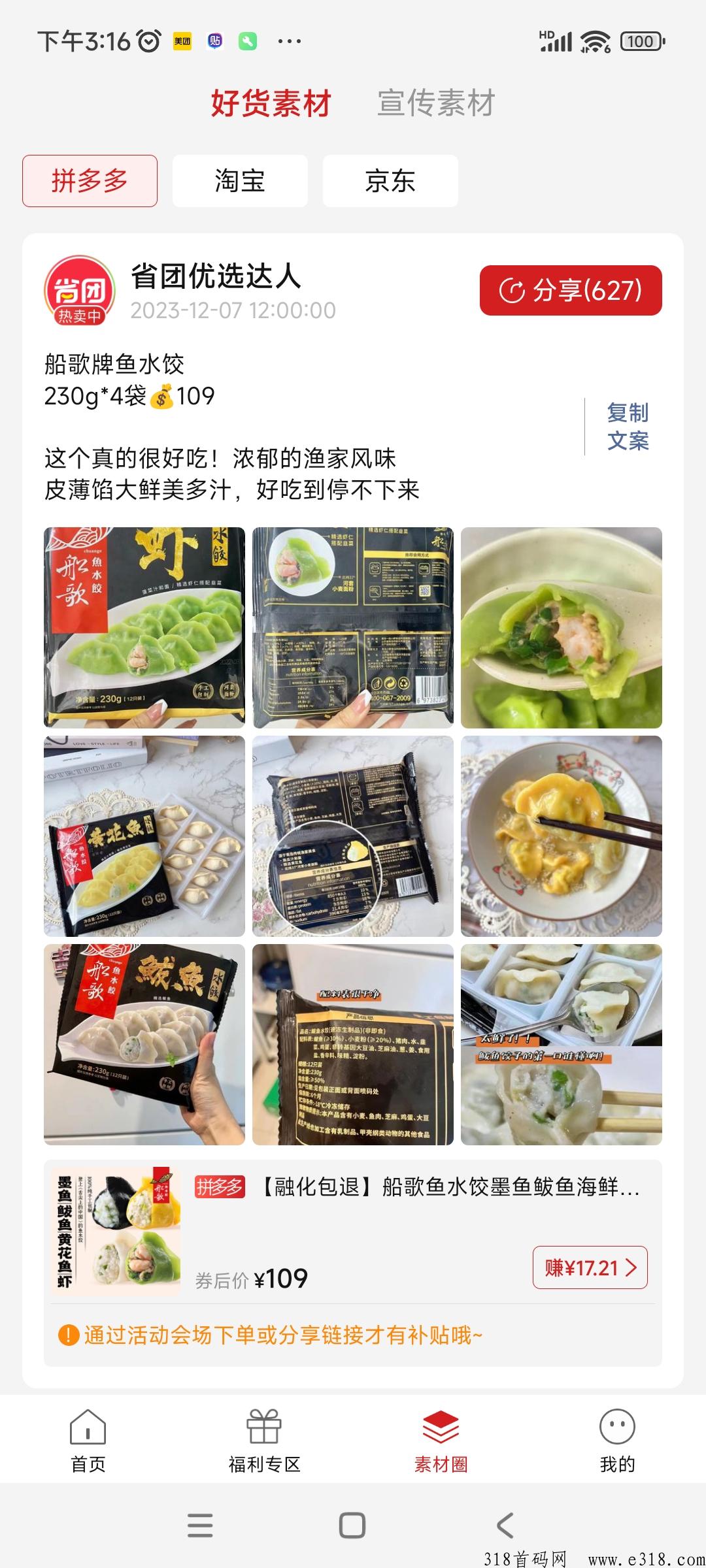The width and height of the screenshot is (706, 1568).
Task: Select the 拼多多 filter chip
Action: coord(90,181)
